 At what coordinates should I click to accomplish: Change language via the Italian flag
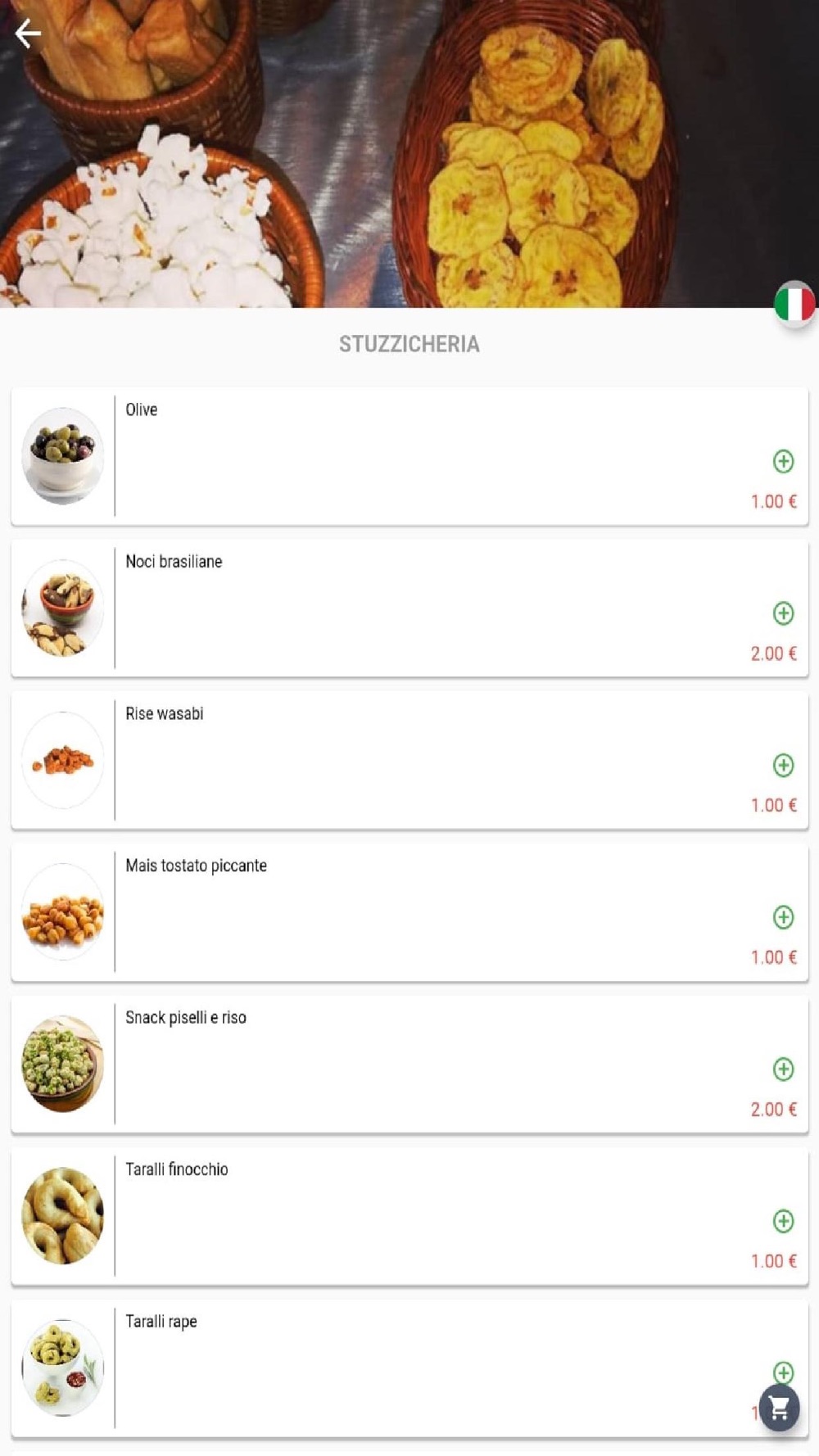794,304
